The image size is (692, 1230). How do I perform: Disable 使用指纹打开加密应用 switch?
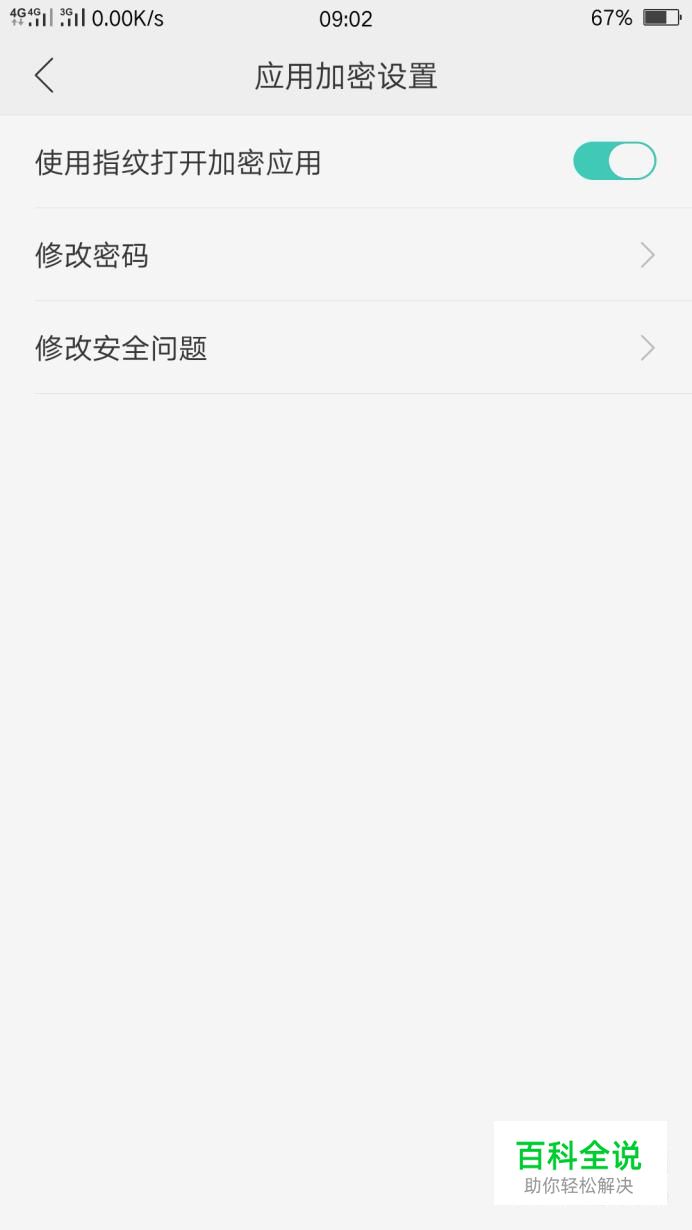pyautogui.click(x=614, y=161)
